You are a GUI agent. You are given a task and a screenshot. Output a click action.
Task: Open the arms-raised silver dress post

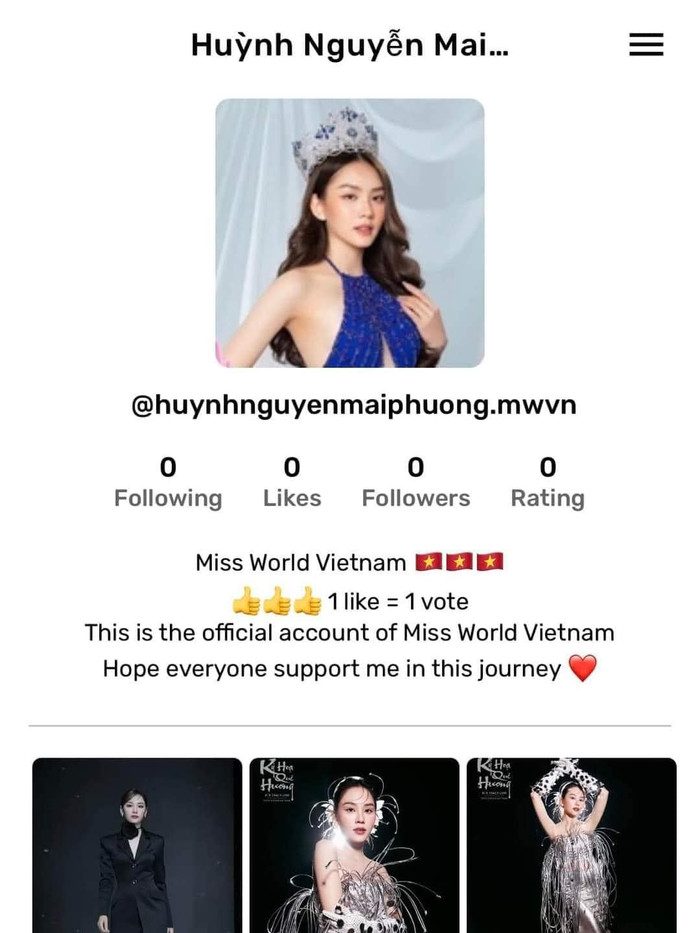pyautogui.click(x=571, y=845)
